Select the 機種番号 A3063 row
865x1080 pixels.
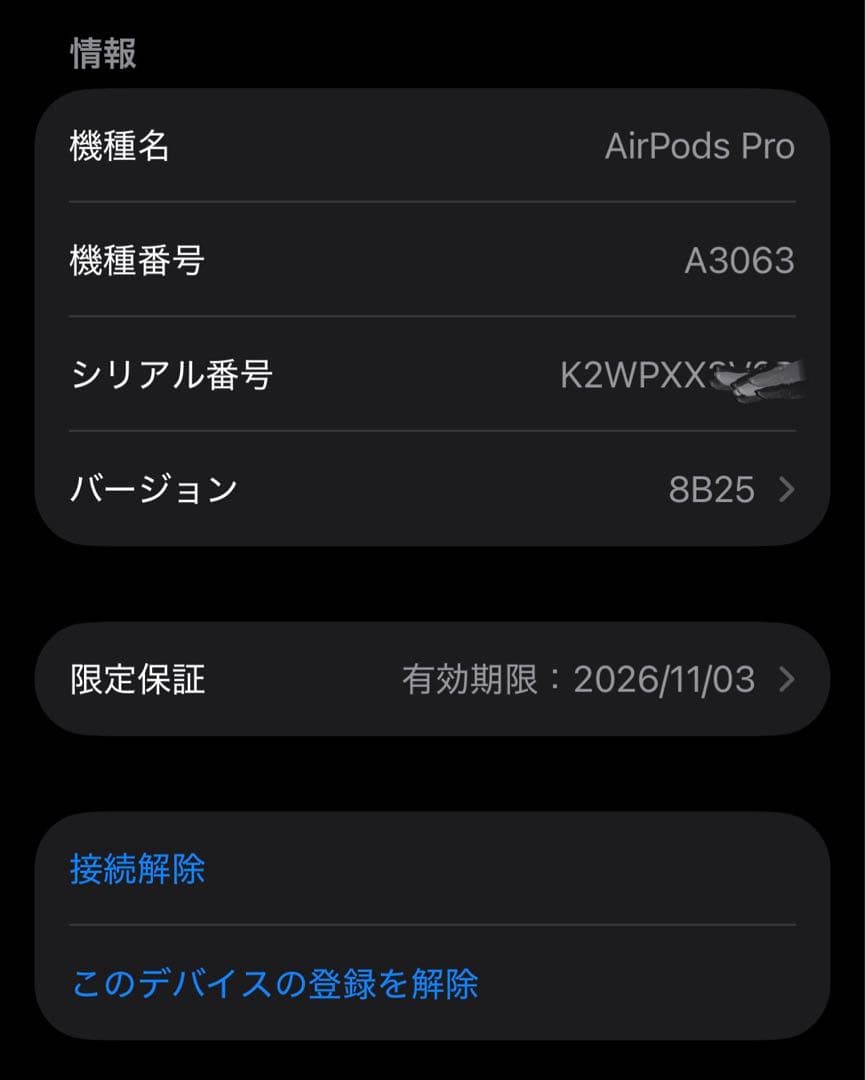pos(430,260)
